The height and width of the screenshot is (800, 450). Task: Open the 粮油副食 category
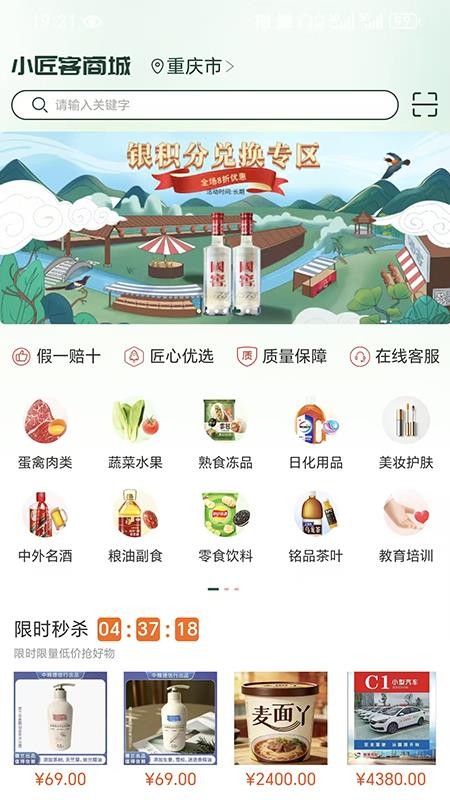point(135,528)
